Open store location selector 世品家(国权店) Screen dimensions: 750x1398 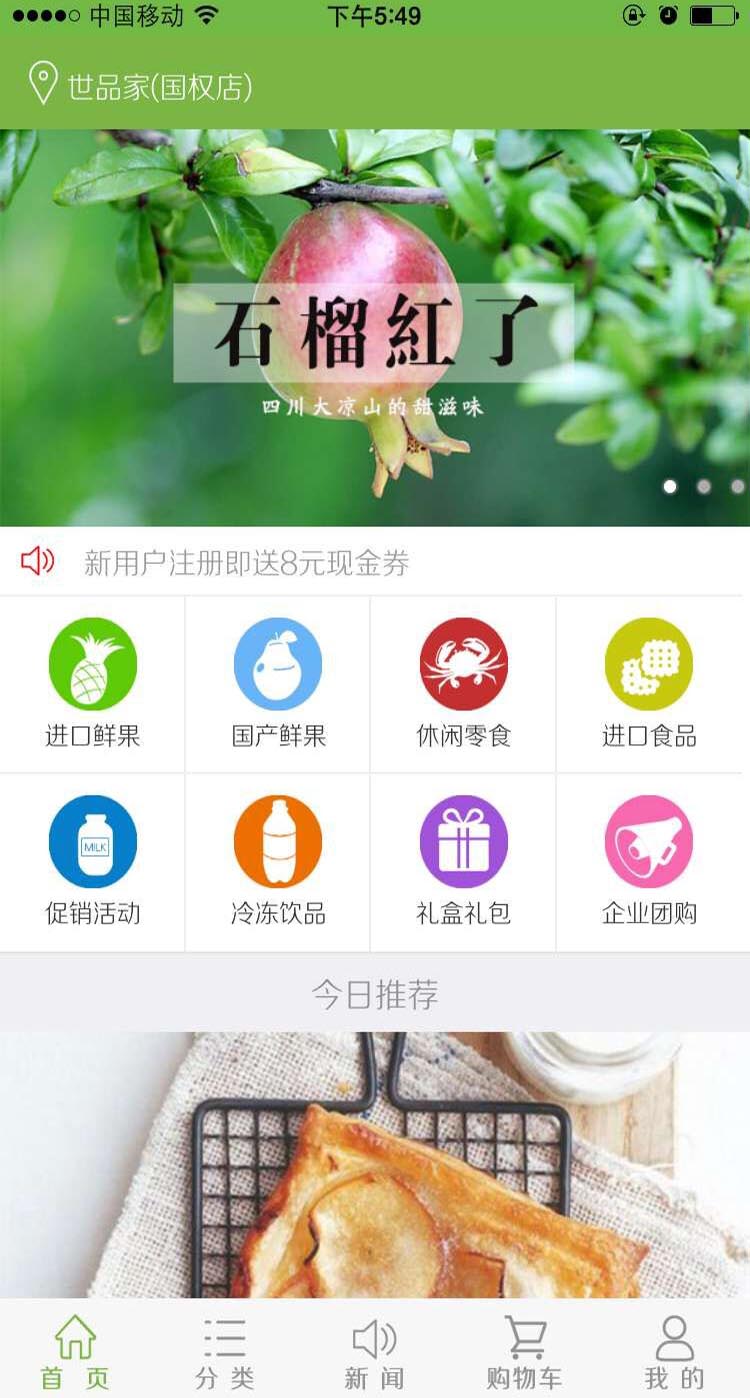(142, 86)
